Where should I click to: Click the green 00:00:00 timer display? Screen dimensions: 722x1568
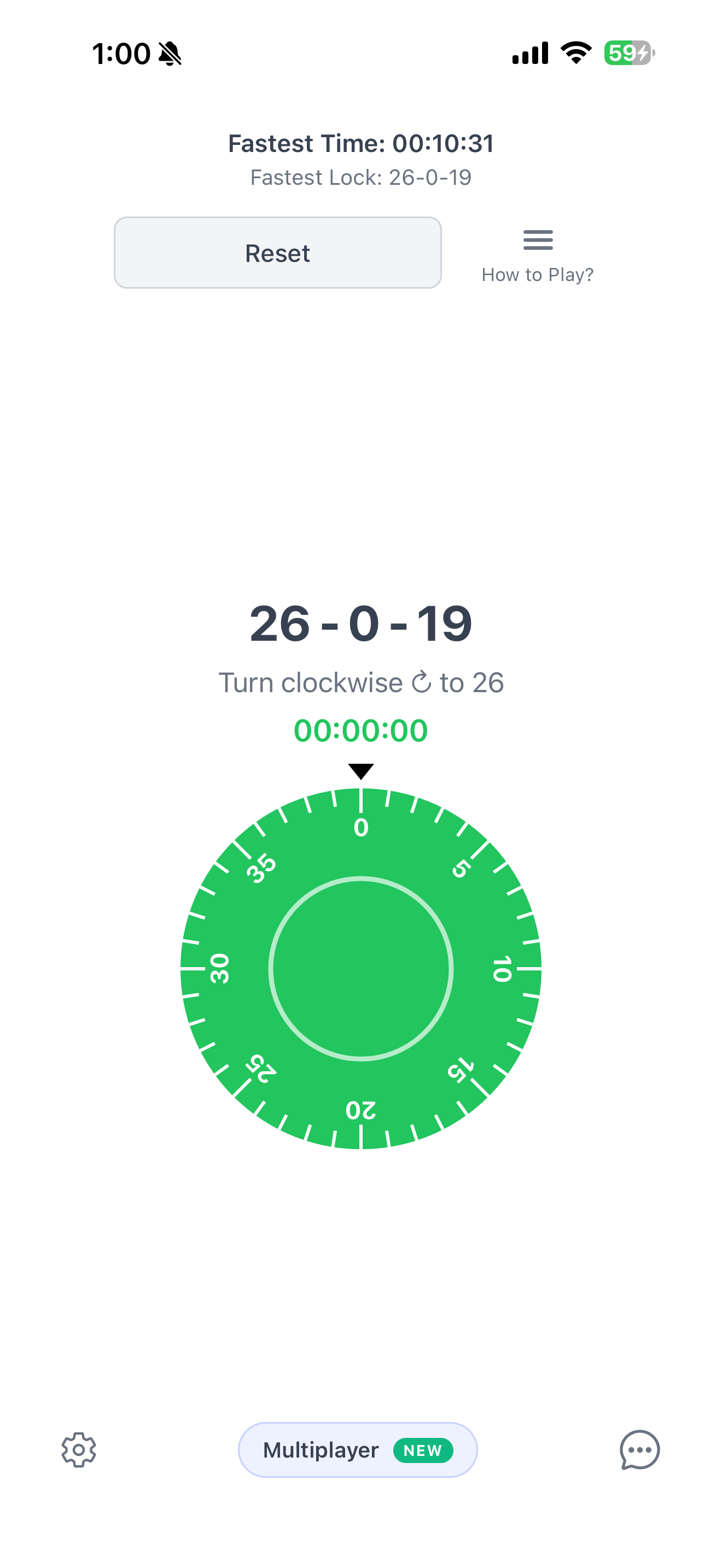[361, 730]
